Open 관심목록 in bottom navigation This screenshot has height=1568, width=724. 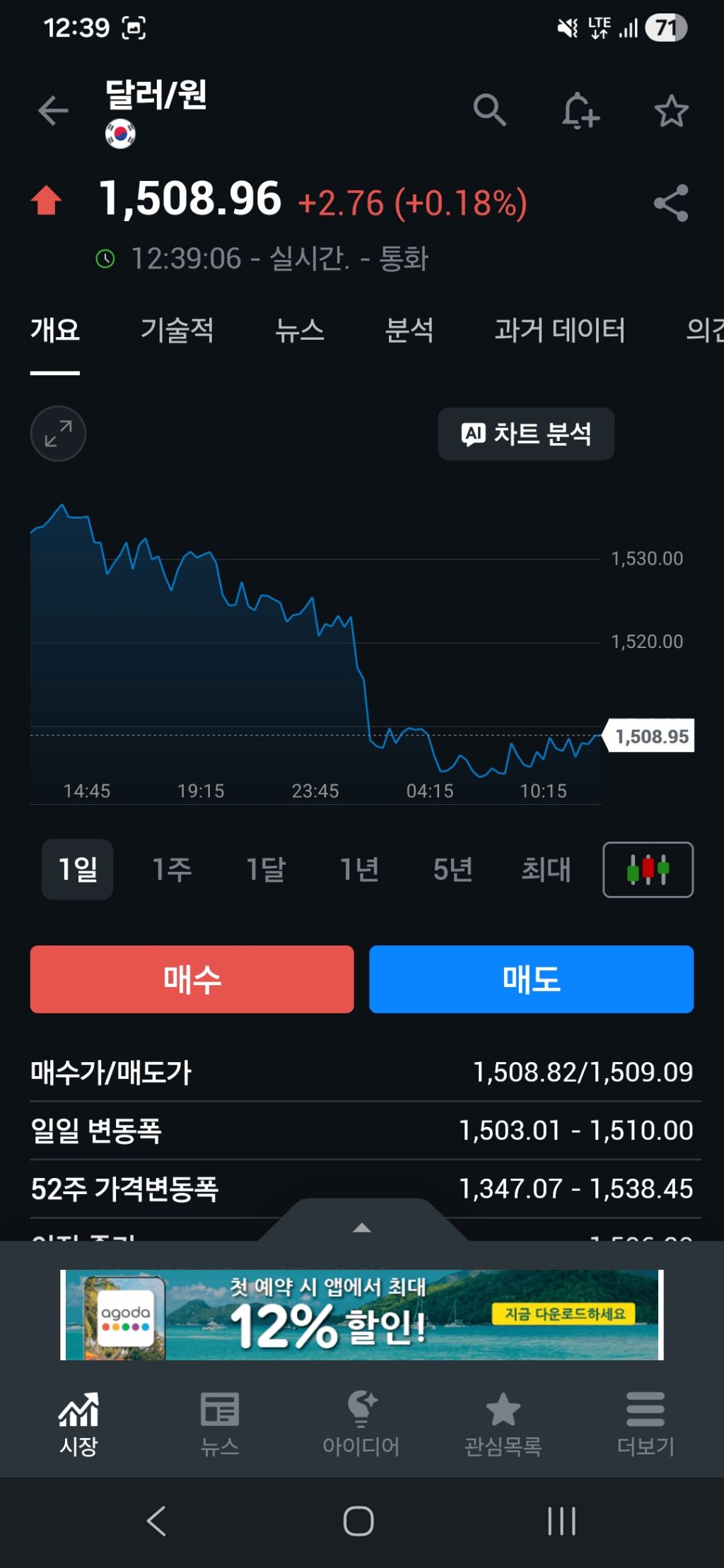click(503, 1425)
